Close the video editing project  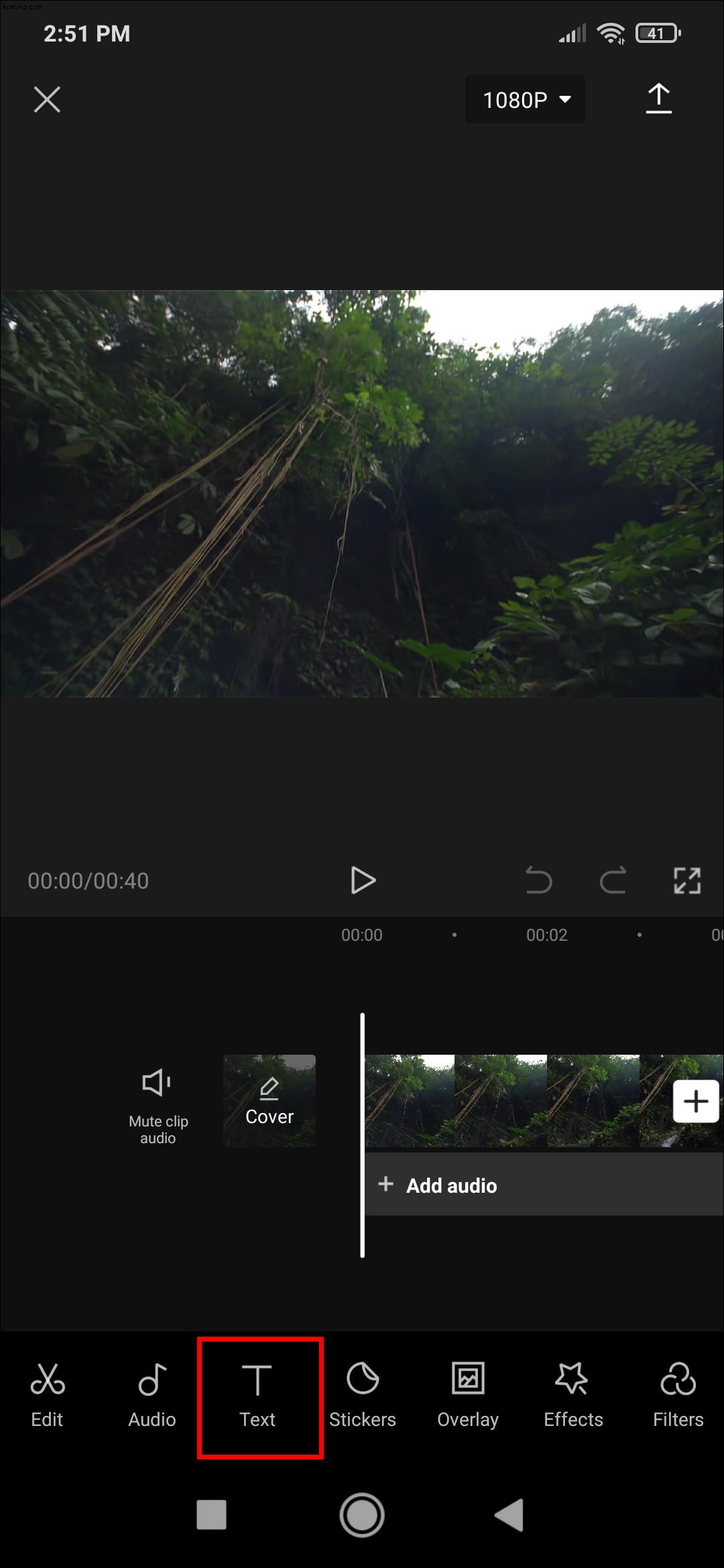47,100
